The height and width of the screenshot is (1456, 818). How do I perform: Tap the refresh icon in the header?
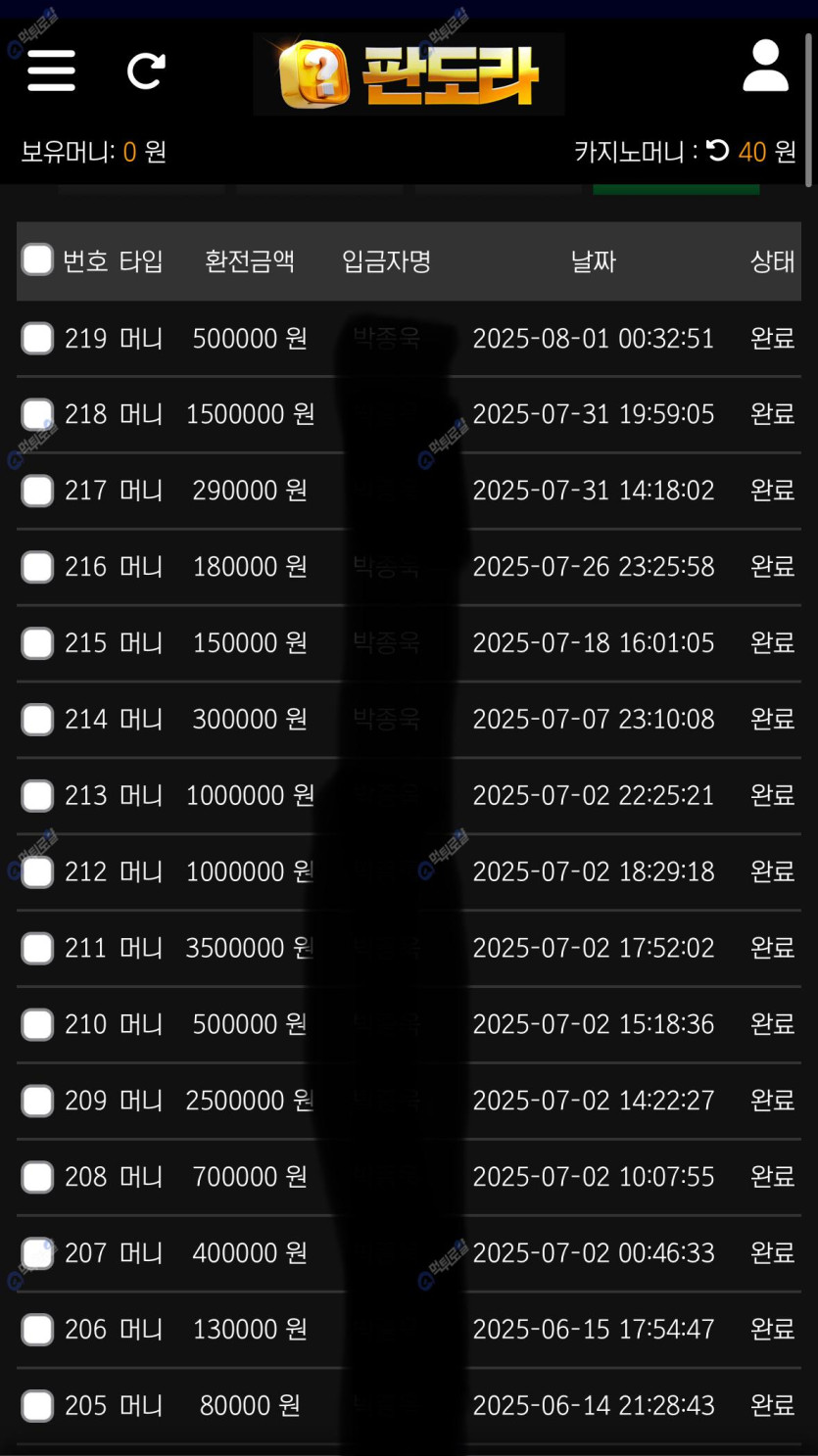tap(146, 70)
